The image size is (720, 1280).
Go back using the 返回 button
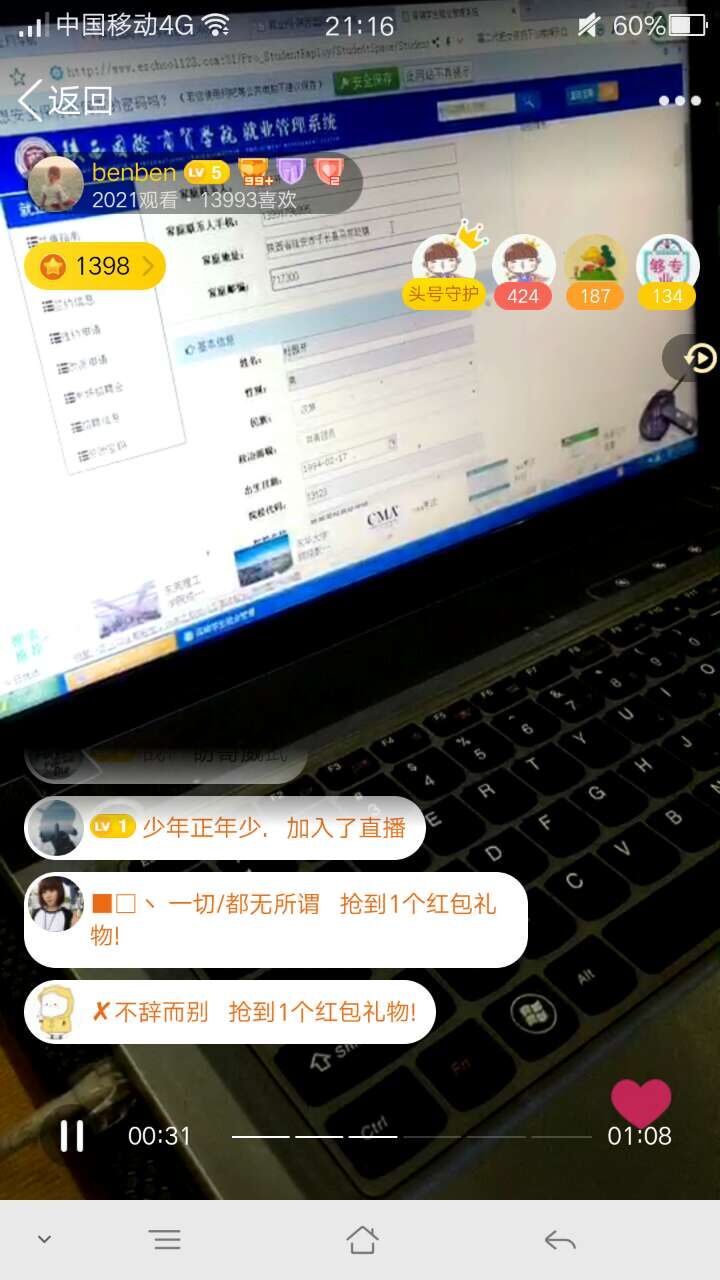coord(66,100)
